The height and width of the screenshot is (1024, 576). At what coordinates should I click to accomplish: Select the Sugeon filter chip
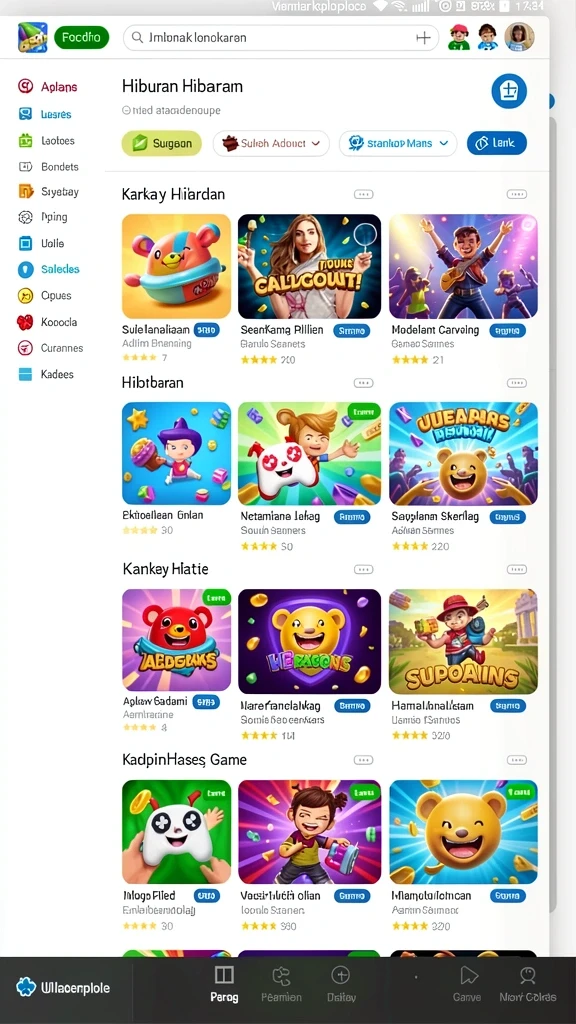point(162,143)
